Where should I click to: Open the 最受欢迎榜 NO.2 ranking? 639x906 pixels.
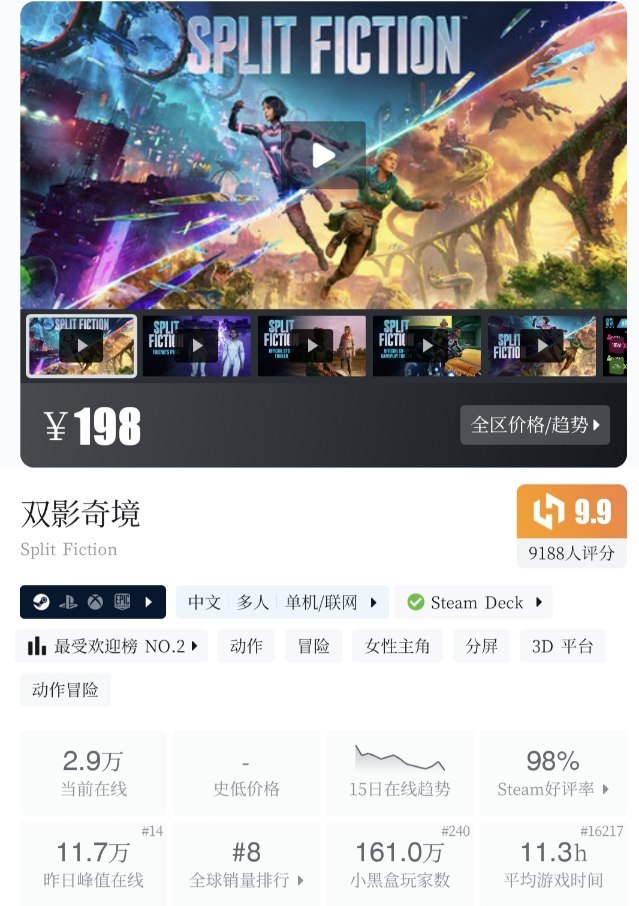click(x=112, y=646)
